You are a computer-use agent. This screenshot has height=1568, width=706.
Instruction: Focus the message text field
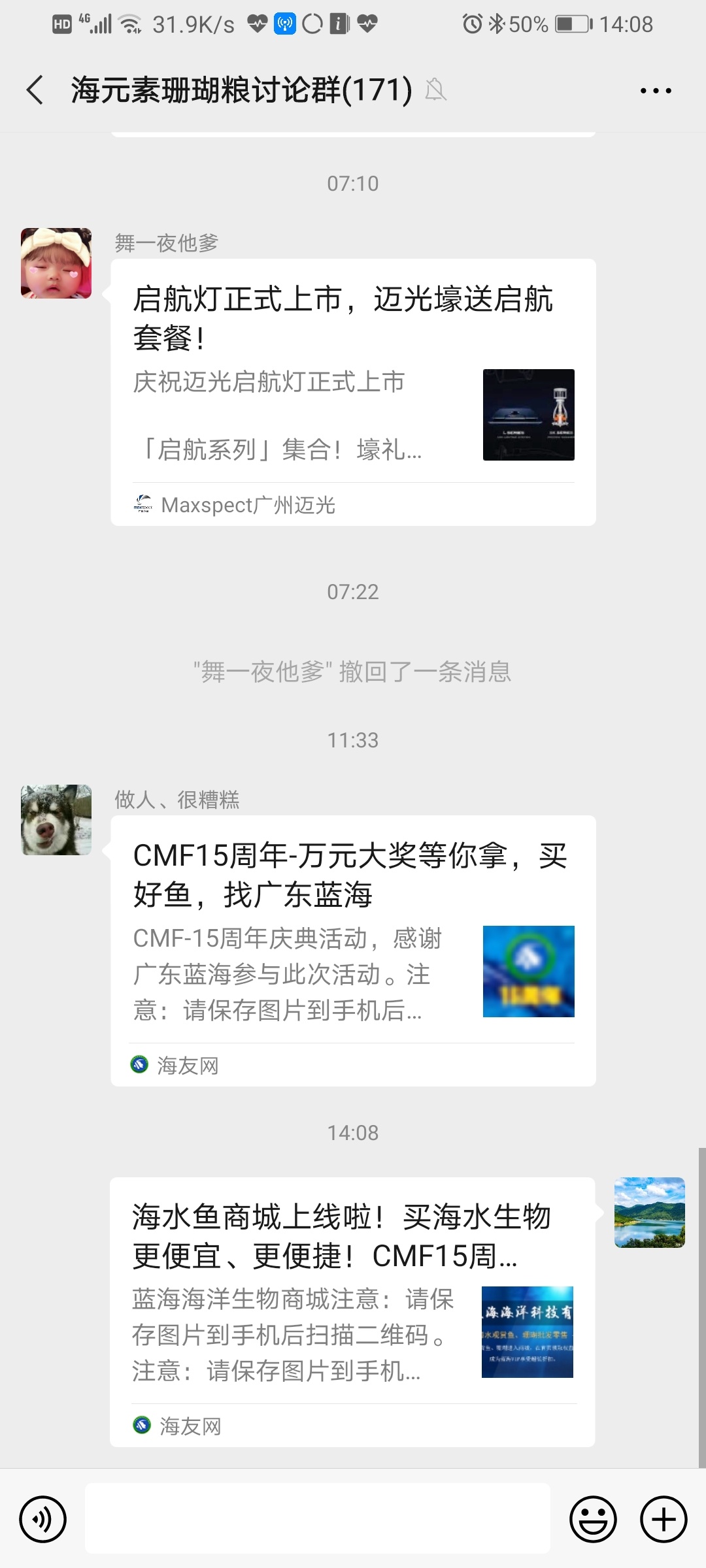(x=318, y=1518)
